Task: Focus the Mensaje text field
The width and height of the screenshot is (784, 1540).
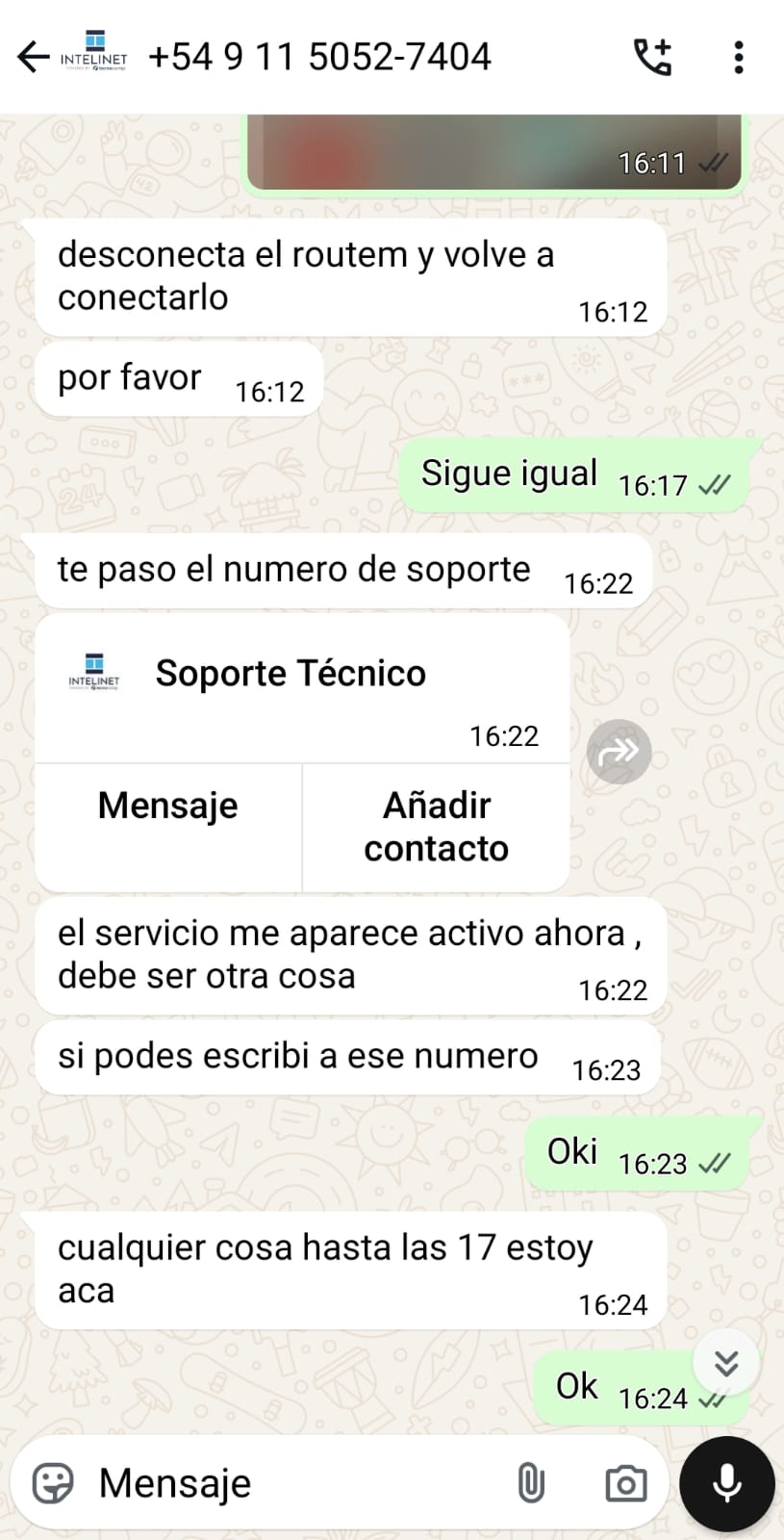Action: [x=289, y=1483]
